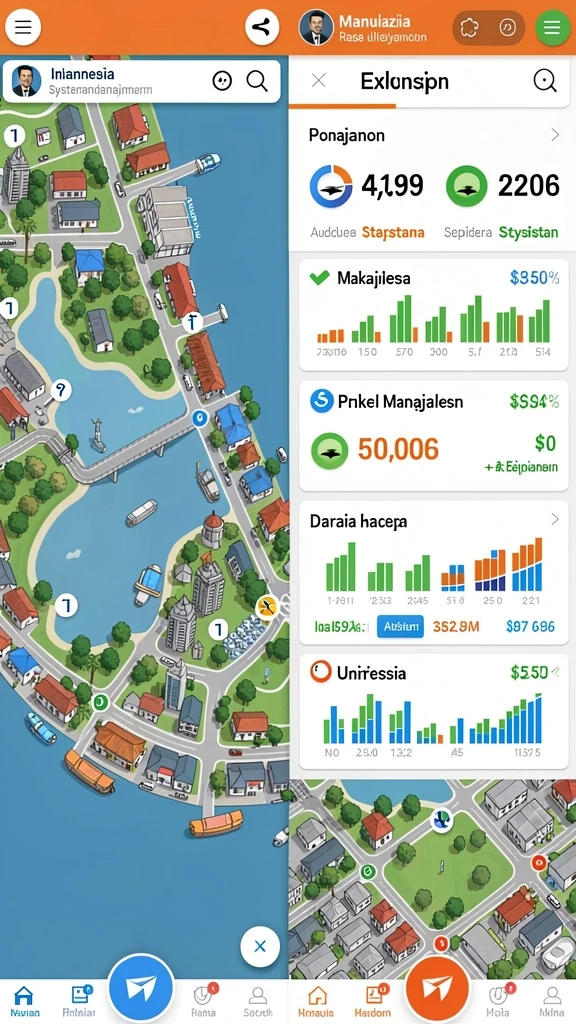Tap the search icon beside the Exlonsipn title
Image resolution: width=576 pixels, height=1024 pixels.
click(545, 81)
